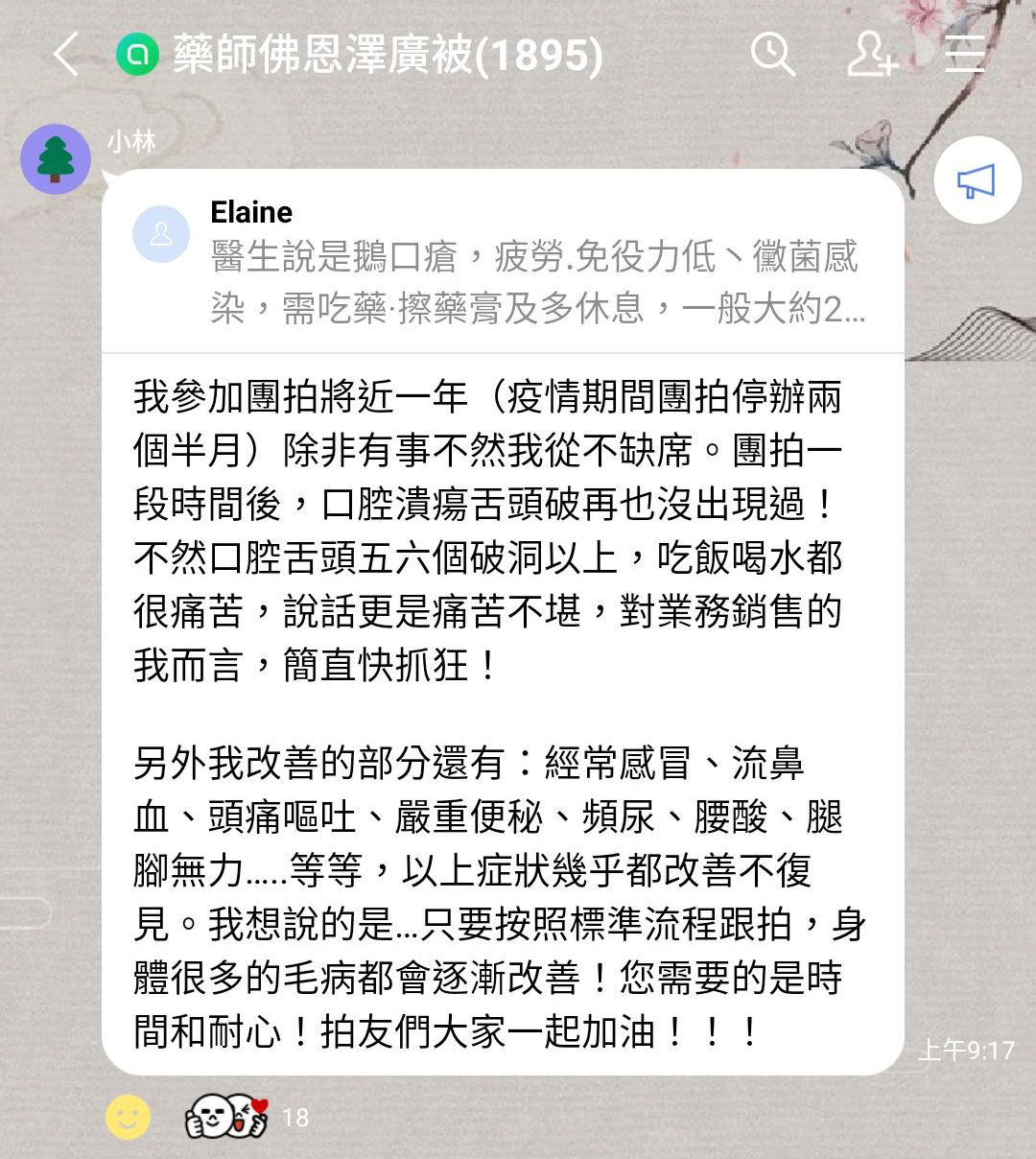
Task: Open the chat menu
Action: pos(964,54)
